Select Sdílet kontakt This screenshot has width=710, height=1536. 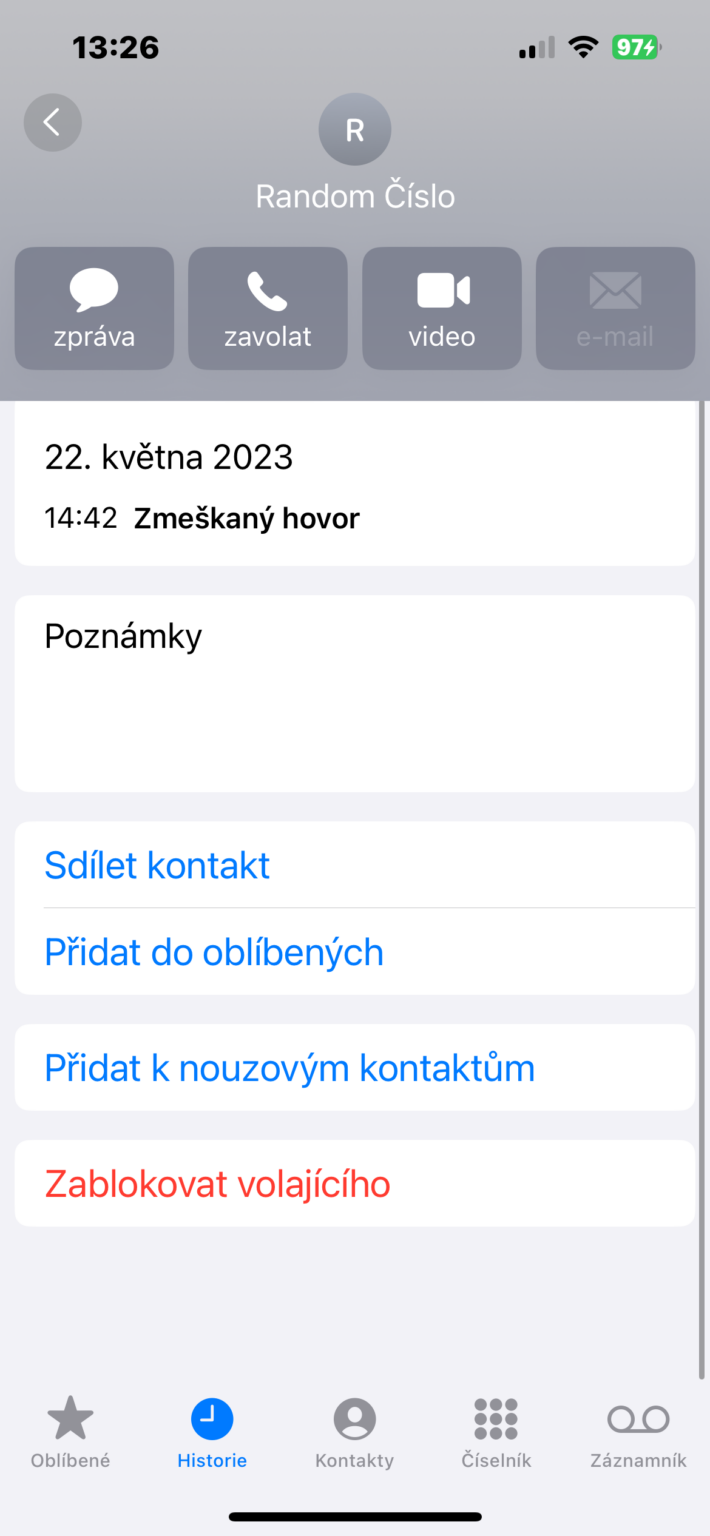(157, 865)
